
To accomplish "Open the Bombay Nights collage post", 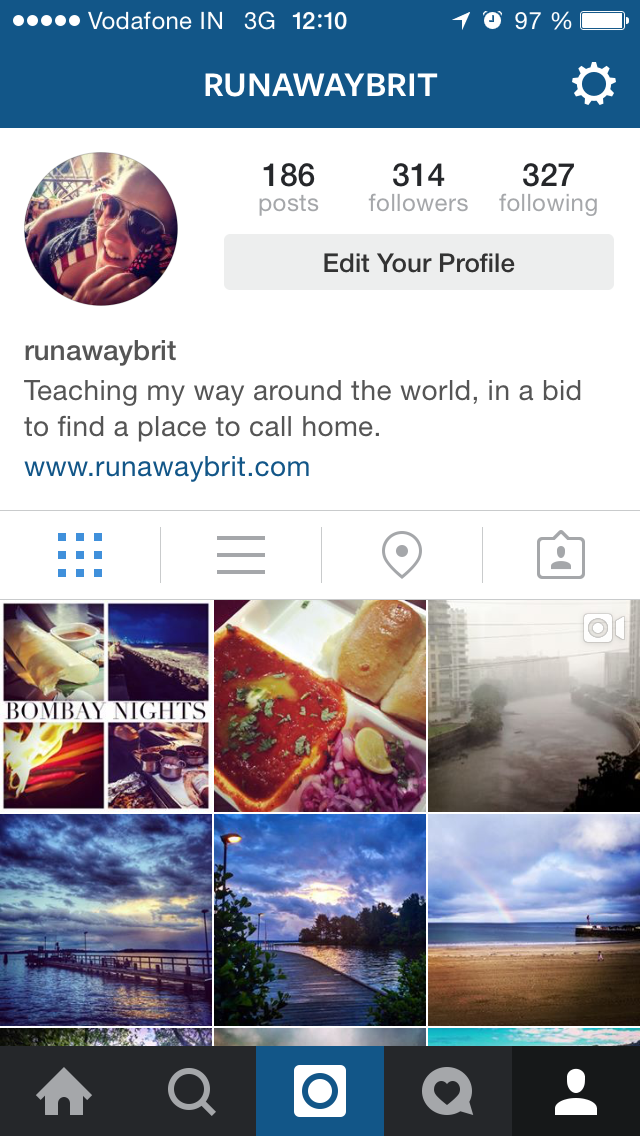I will [106, 705].
